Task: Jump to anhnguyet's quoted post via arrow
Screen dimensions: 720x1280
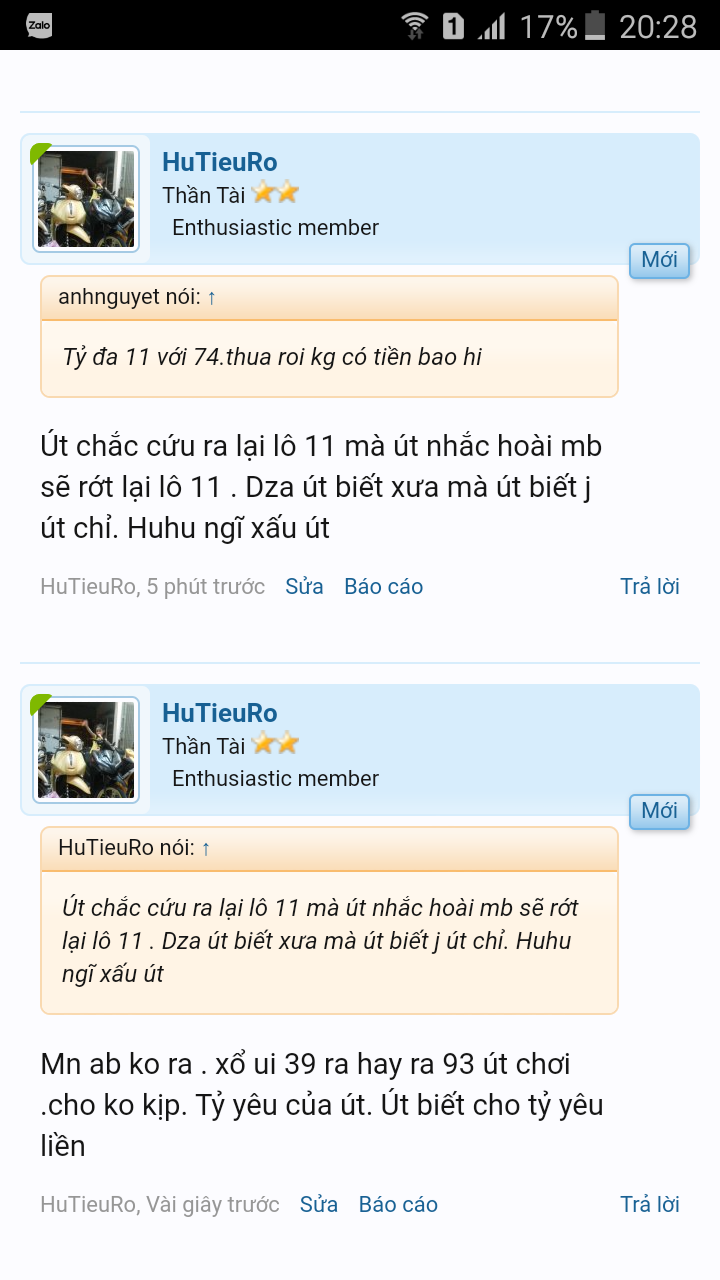Action: (x=212, y=298)
